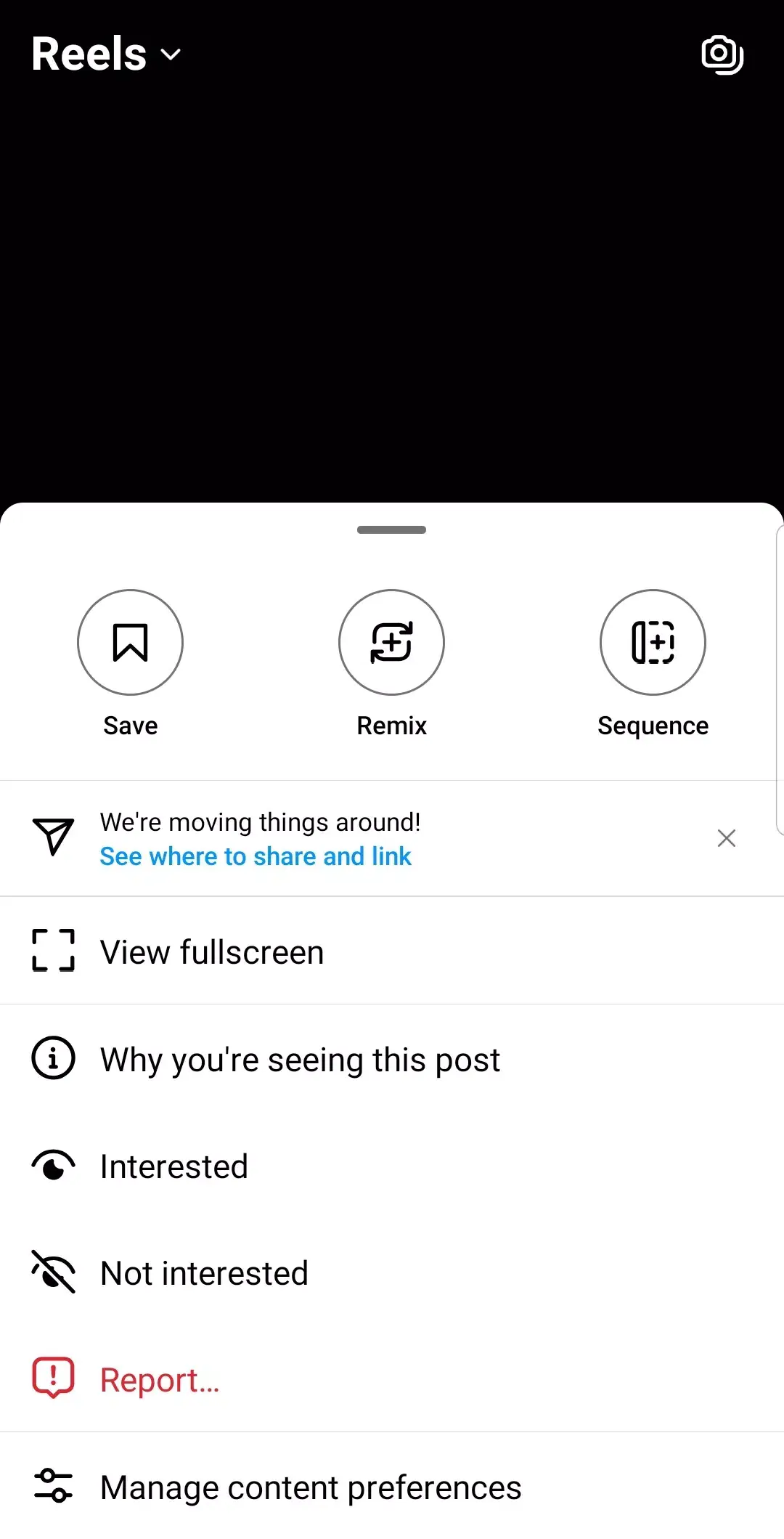Dismiss the sharing notice with the X
Viewport: 784px width, 1539px height.
[x=727, y=838]
